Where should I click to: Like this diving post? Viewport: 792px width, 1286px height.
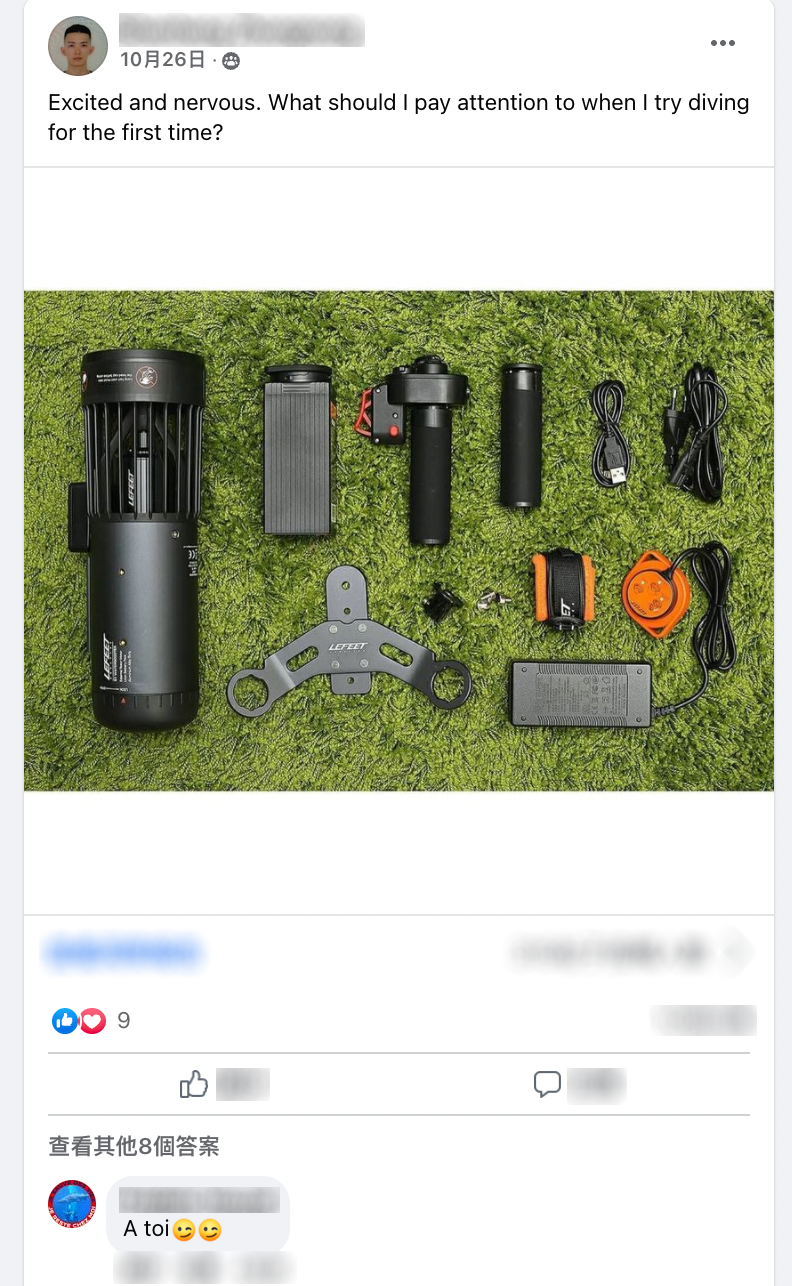[x=223, y=1084]
